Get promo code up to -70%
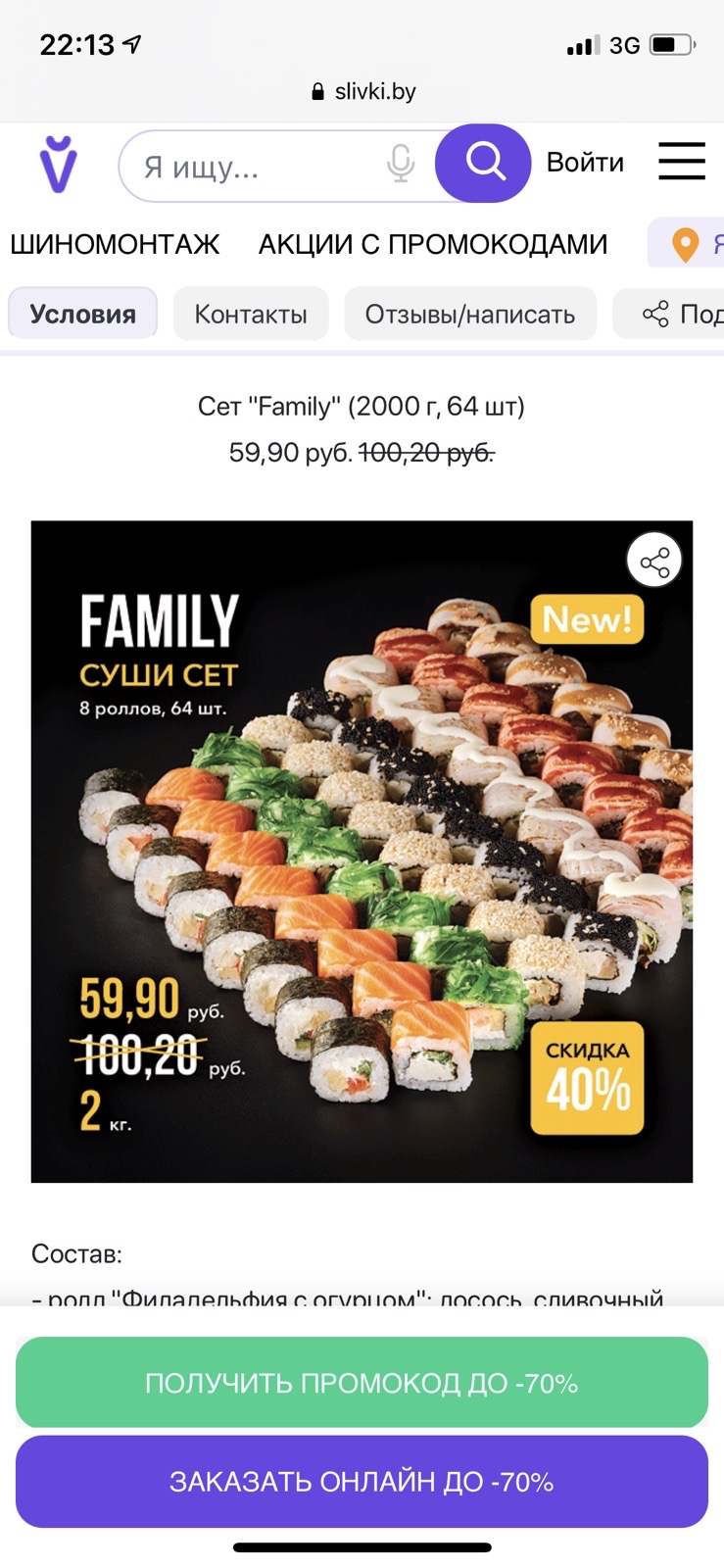 362,1383
